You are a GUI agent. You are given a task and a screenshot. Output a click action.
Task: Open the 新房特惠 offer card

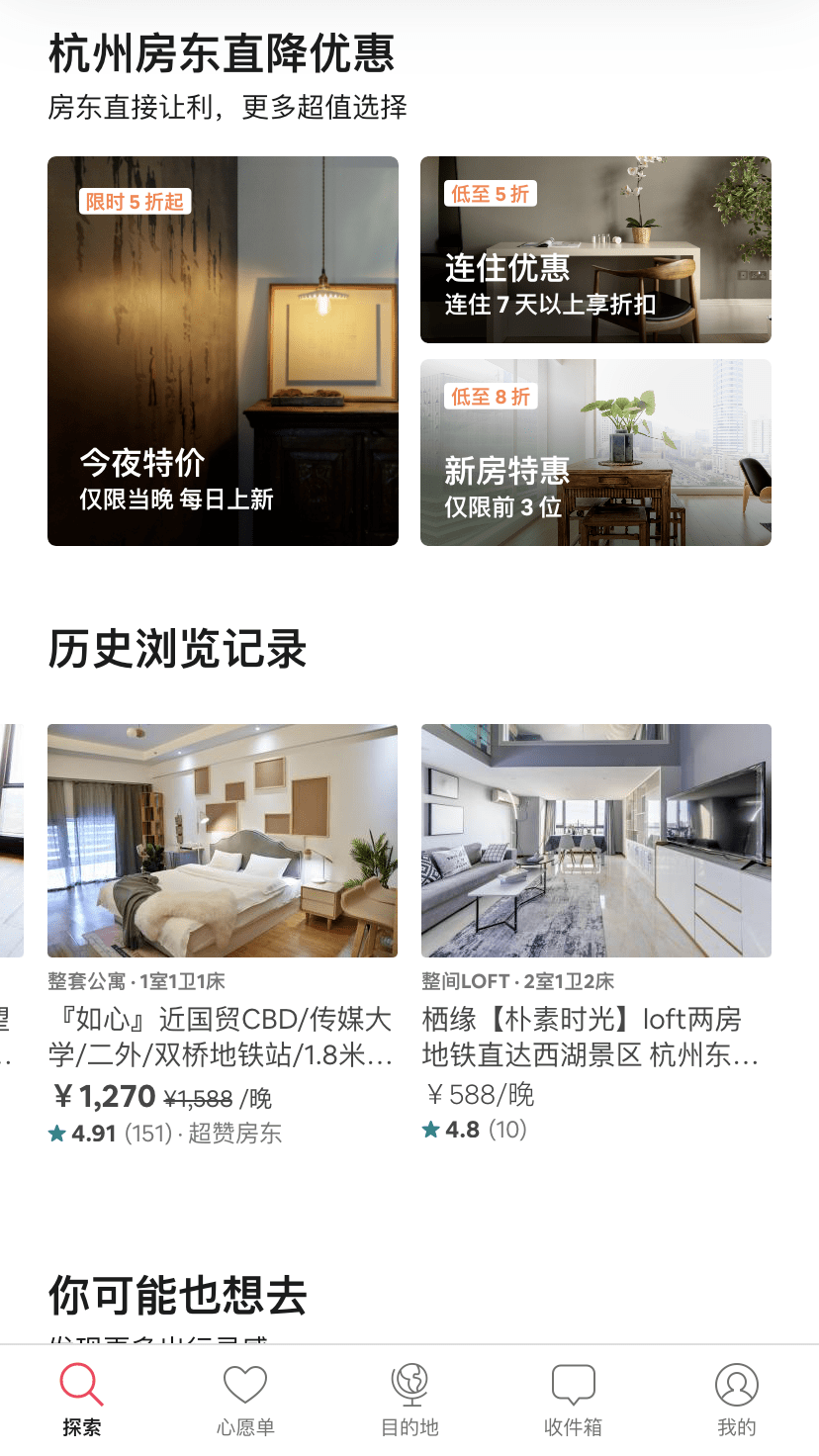595,452
